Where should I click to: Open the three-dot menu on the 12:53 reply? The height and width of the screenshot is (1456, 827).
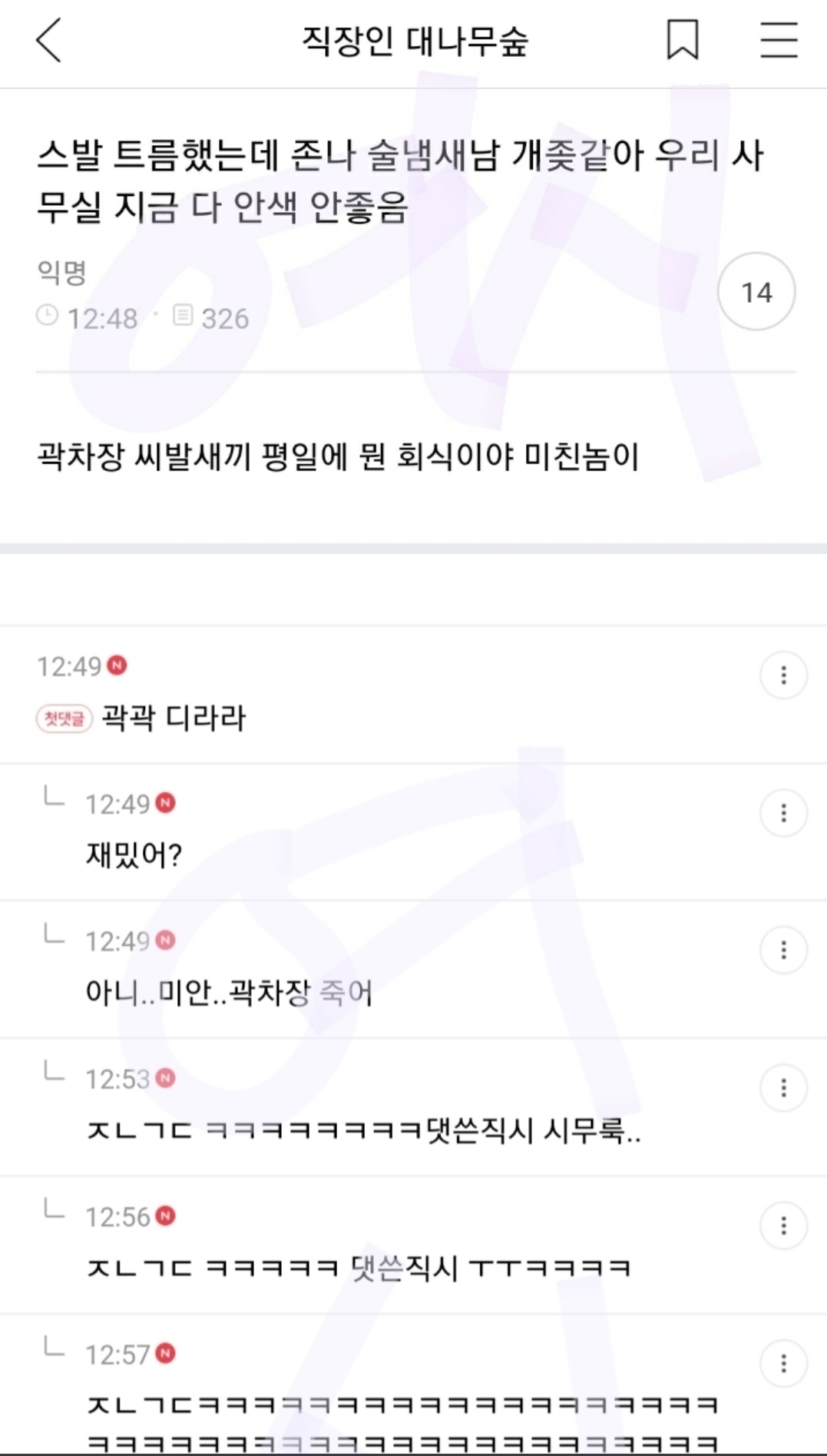pos(783,1088)
